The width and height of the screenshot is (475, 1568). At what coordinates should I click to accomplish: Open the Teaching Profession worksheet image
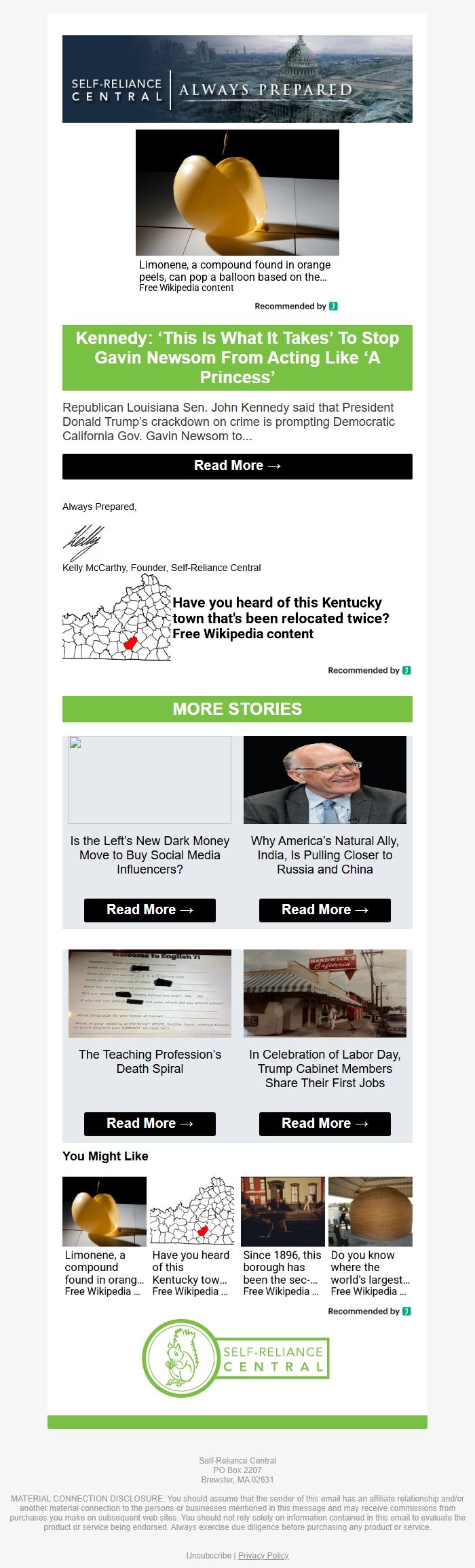pyautogui.click(x=149, y=993)
